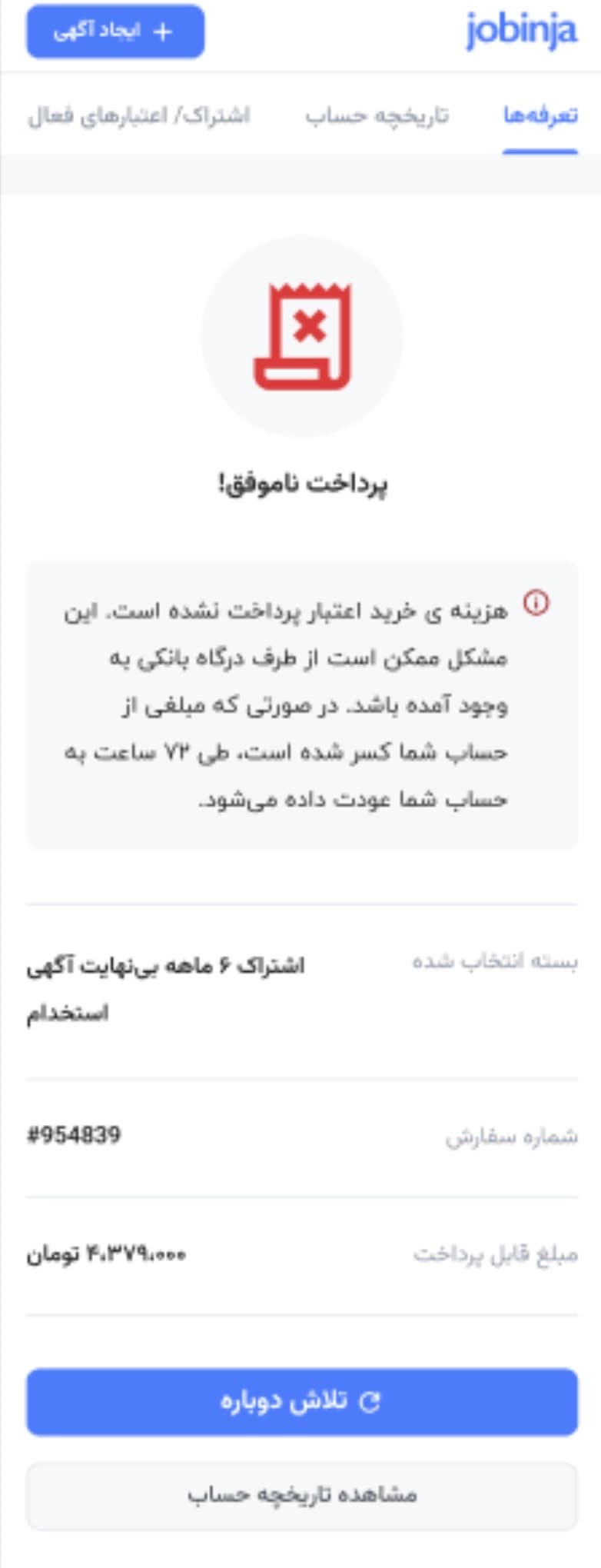Tap 'مشاهده تاریخچه حساب' button
This screenshot has height=1568, width=601.
pyautogui.click(x=301, y=1495)
